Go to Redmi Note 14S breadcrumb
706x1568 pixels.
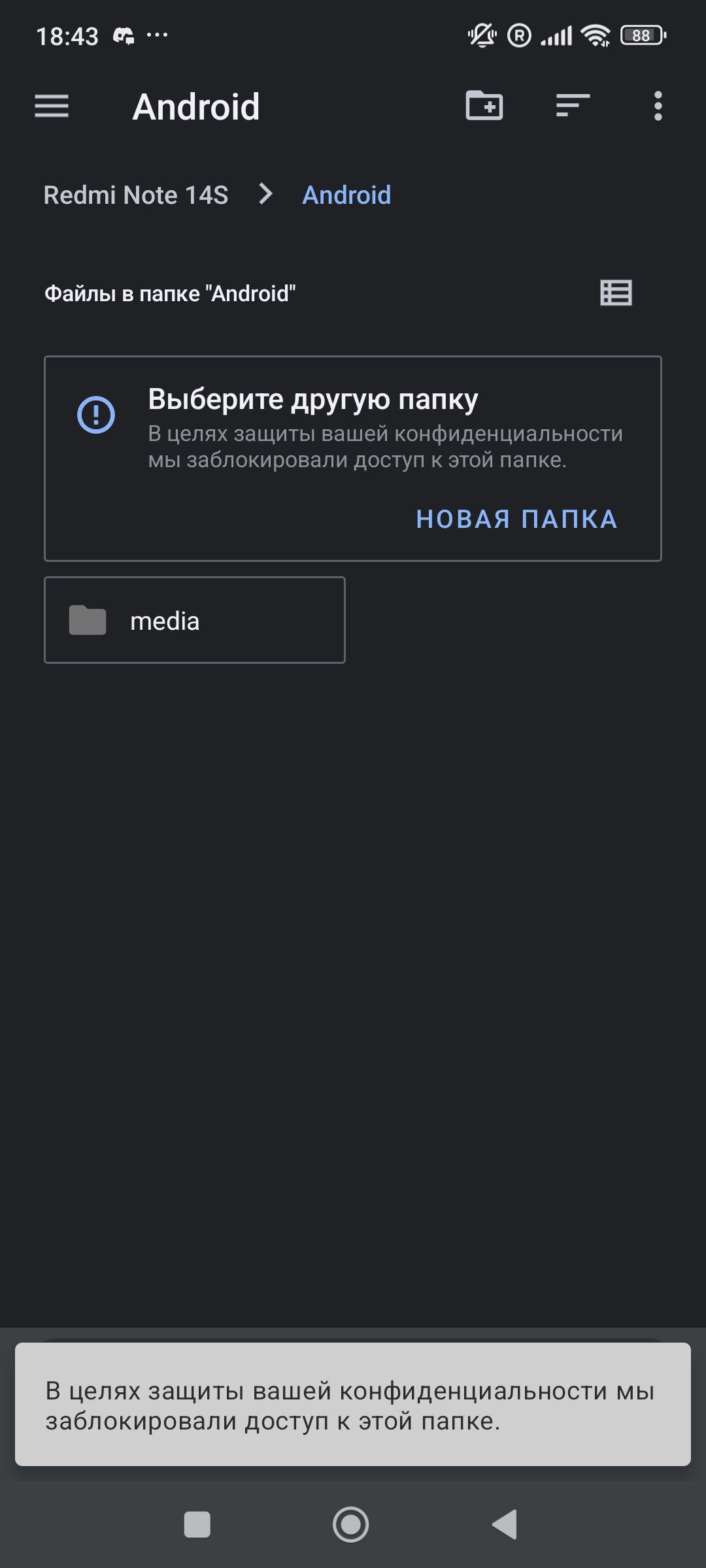(x=136, y=195)
